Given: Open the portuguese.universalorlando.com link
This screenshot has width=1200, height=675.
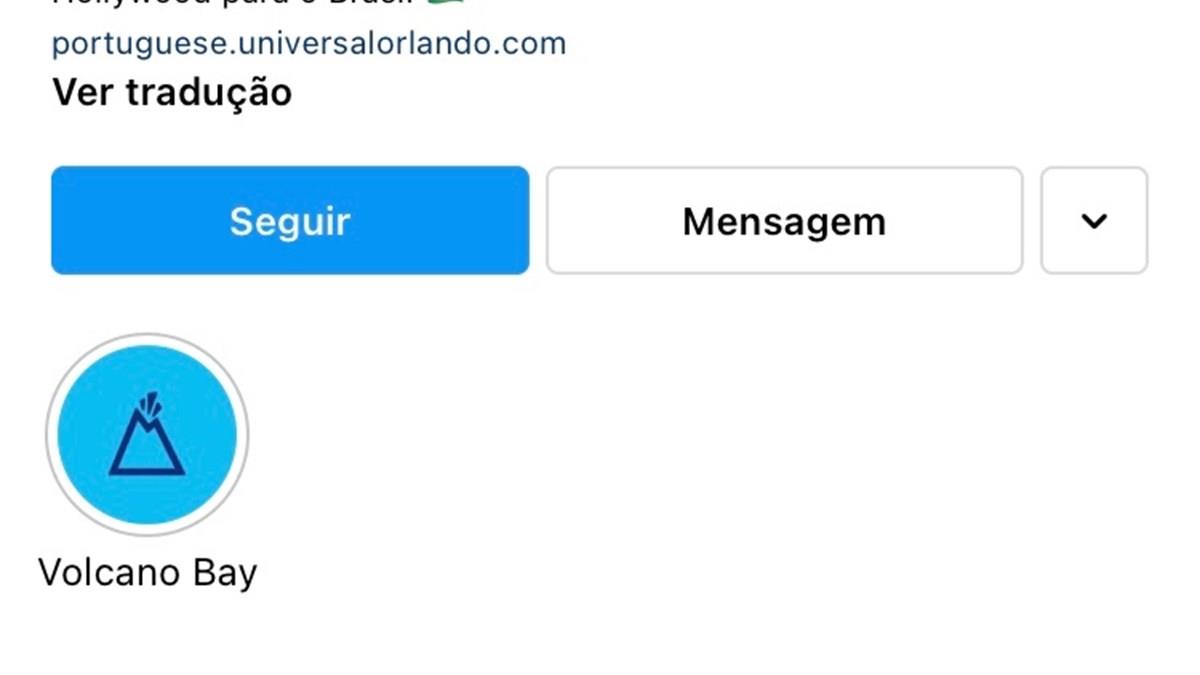Looking at the screenshot, I should coord(308,44).
